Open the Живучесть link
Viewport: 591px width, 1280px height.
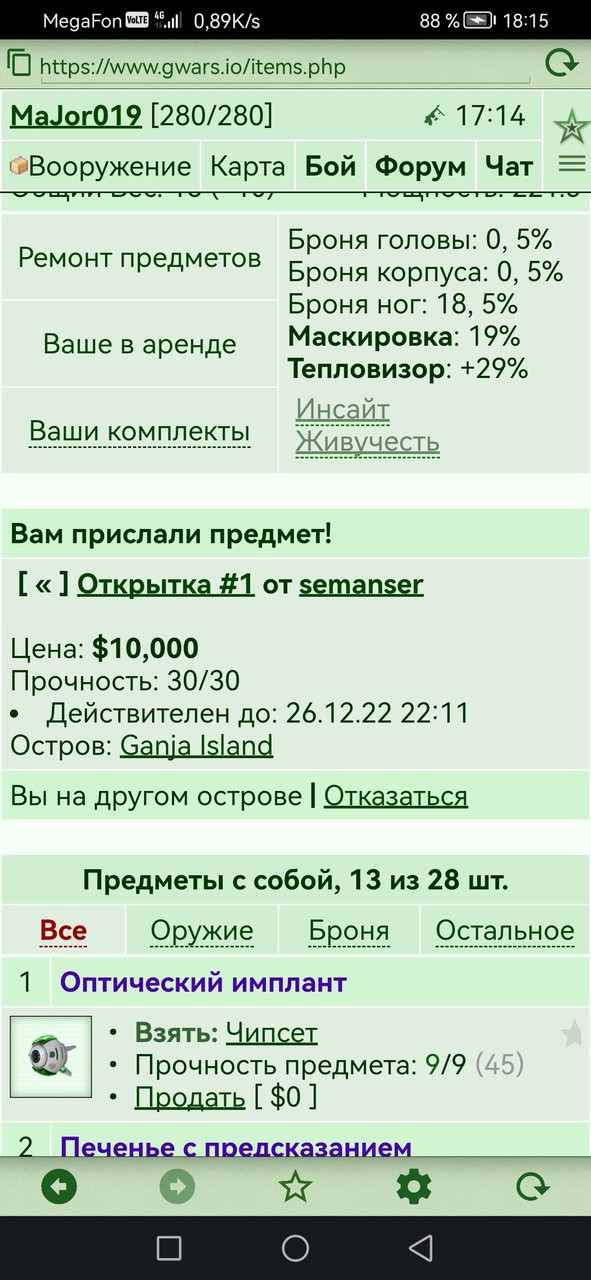click(368, 441)
